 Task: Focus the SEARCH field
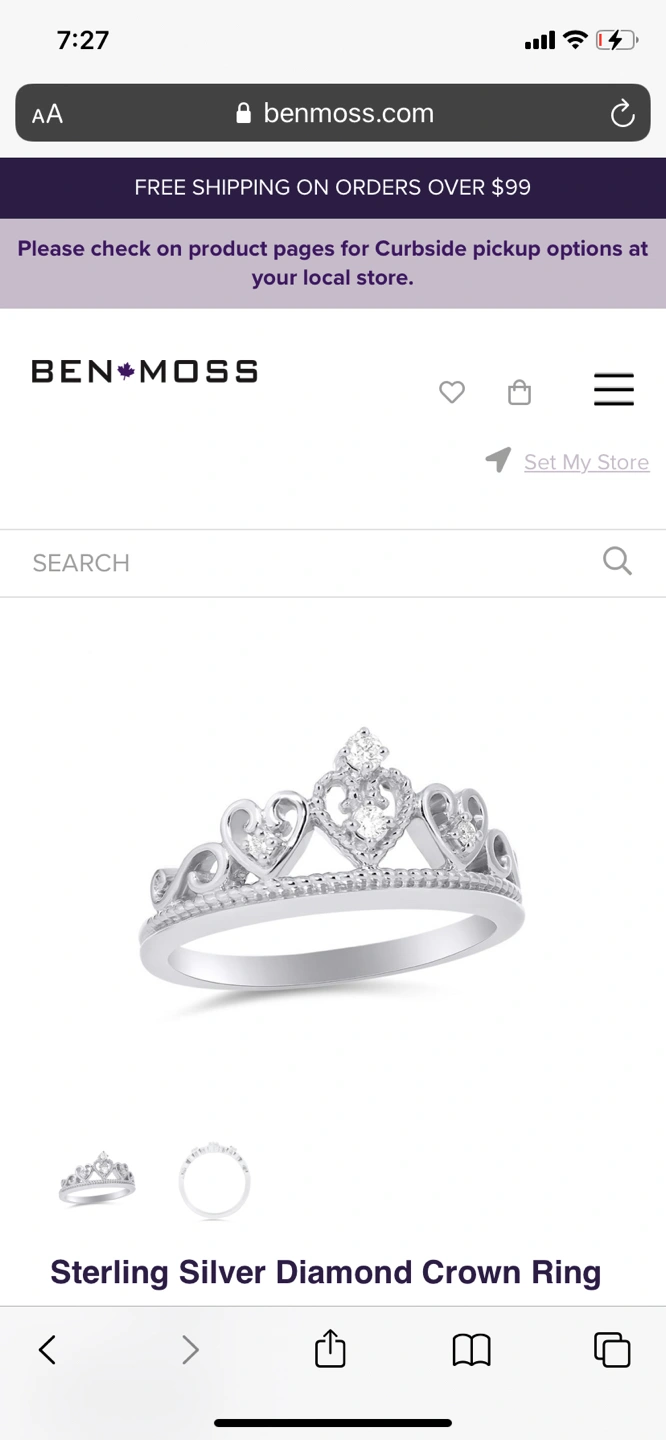click(300, 563)
